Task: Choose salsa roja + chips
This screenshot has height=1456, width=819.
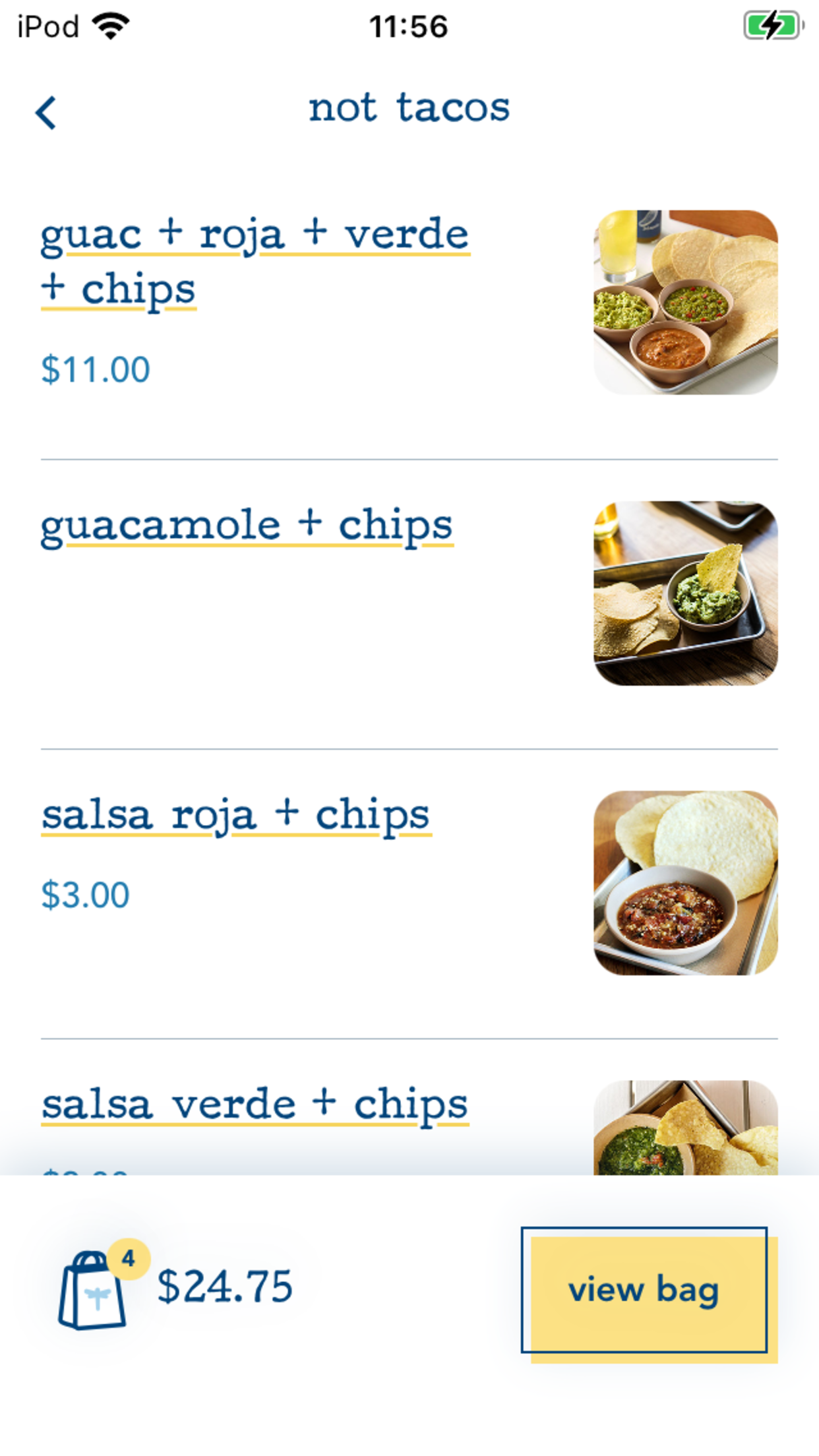Action: pyautogui.click(x=235, y=815)
